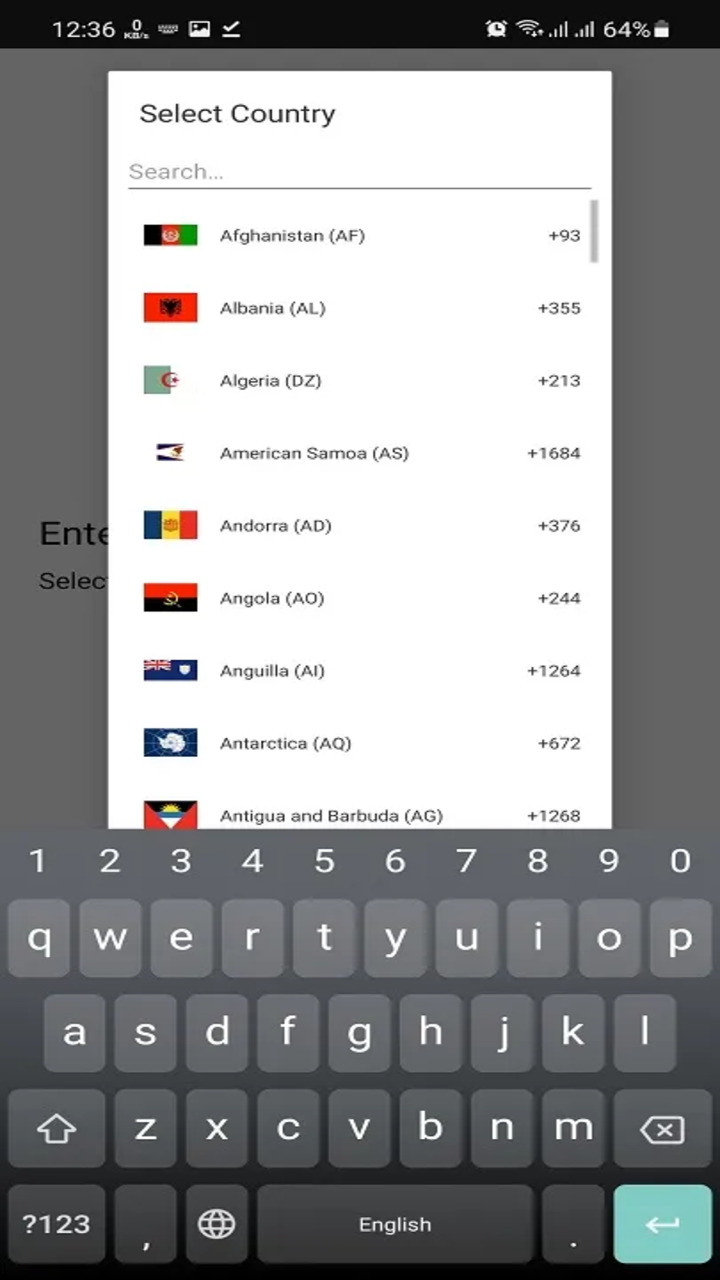
Task: Pick Algeria (DZ) +213
Action: 360,381
